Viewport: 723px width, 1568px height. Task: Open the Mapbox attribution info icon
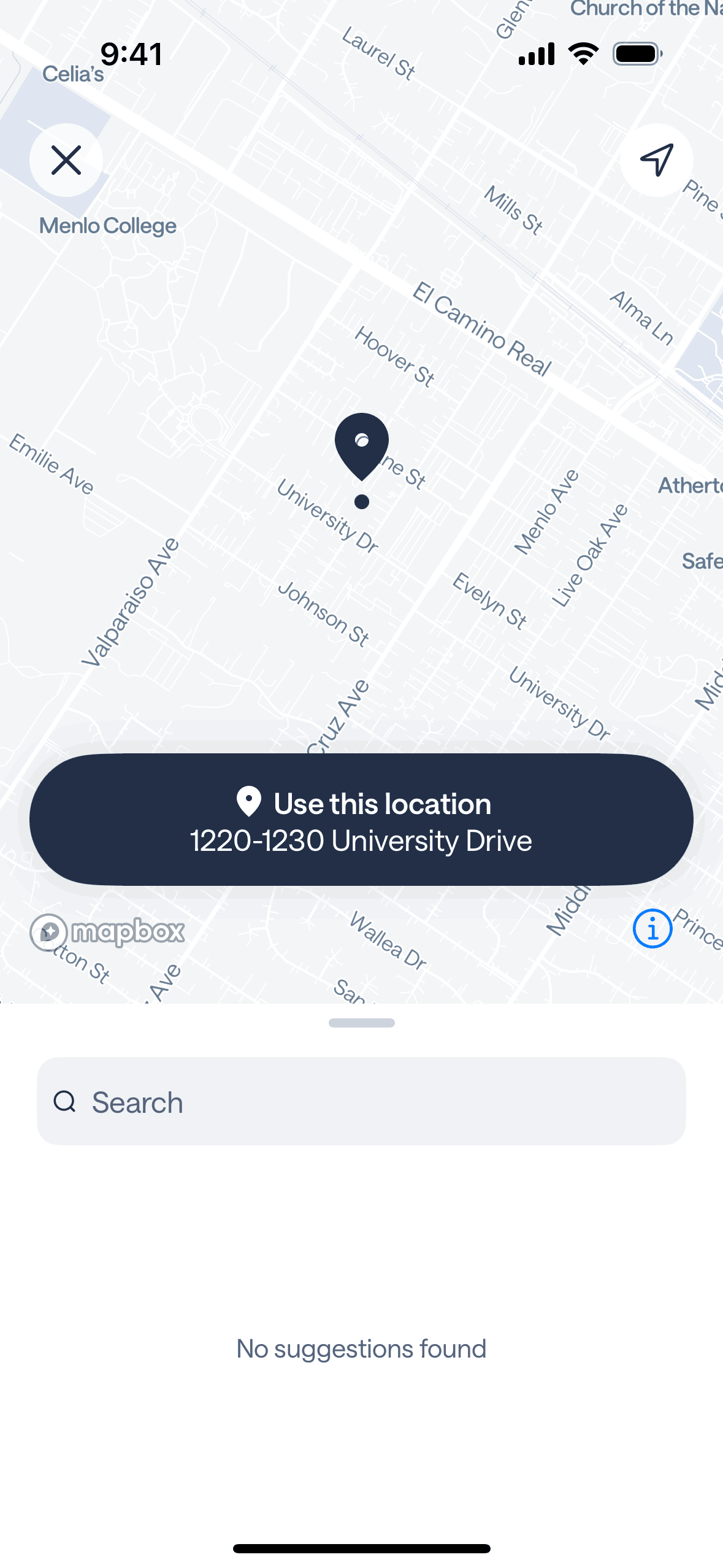click(x=652, y=929)
